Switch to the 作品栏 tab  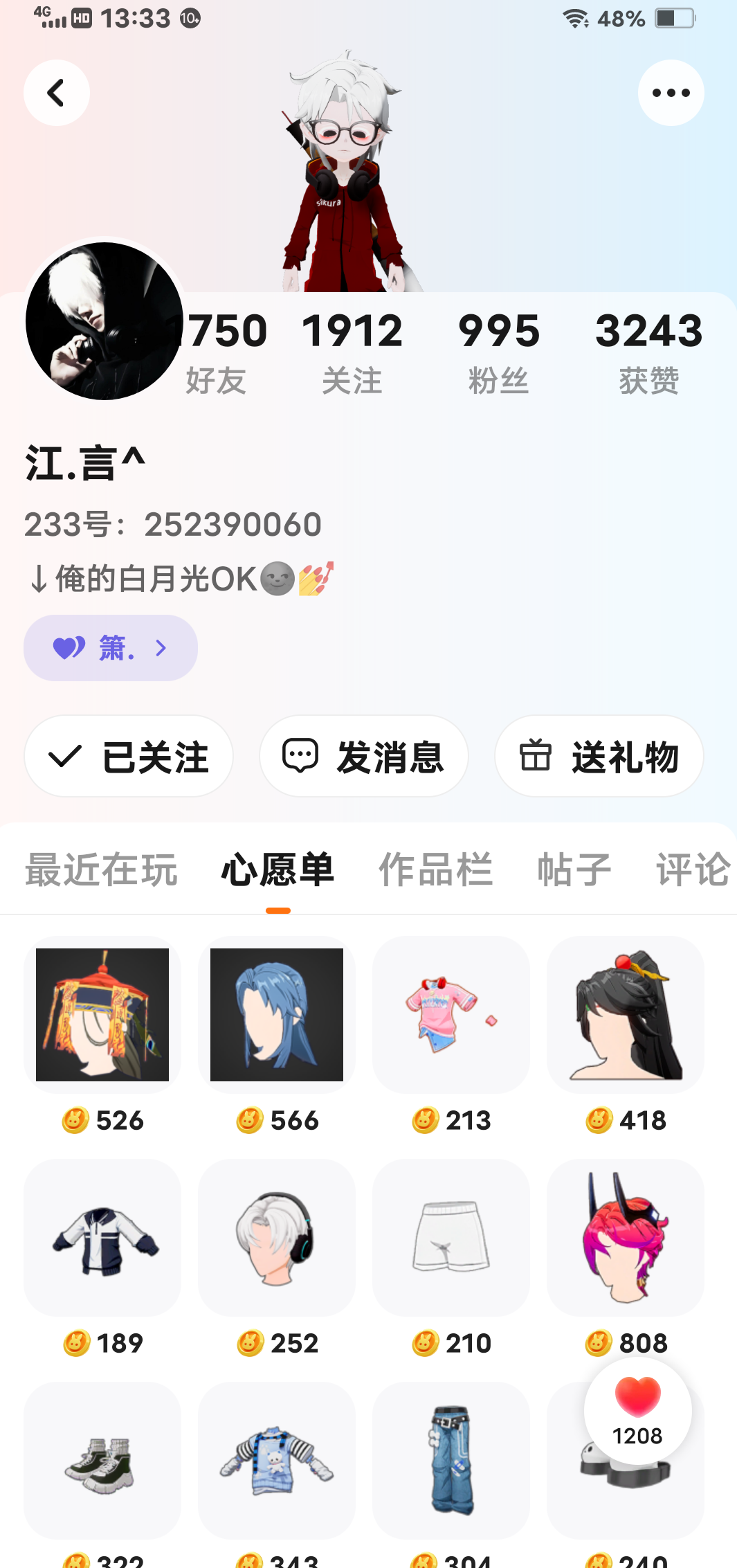435,869
